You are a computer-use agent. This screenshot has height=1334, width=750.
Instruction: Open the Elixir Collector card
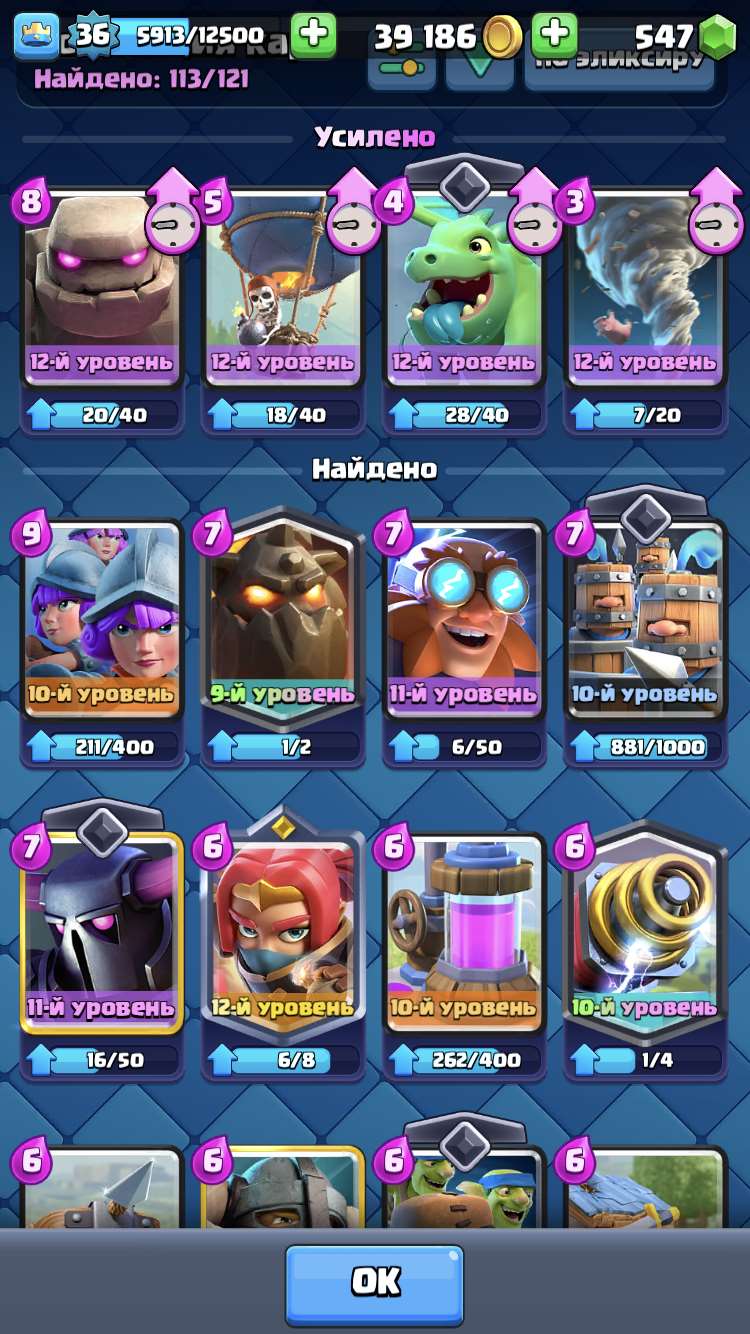coord(463,935)
